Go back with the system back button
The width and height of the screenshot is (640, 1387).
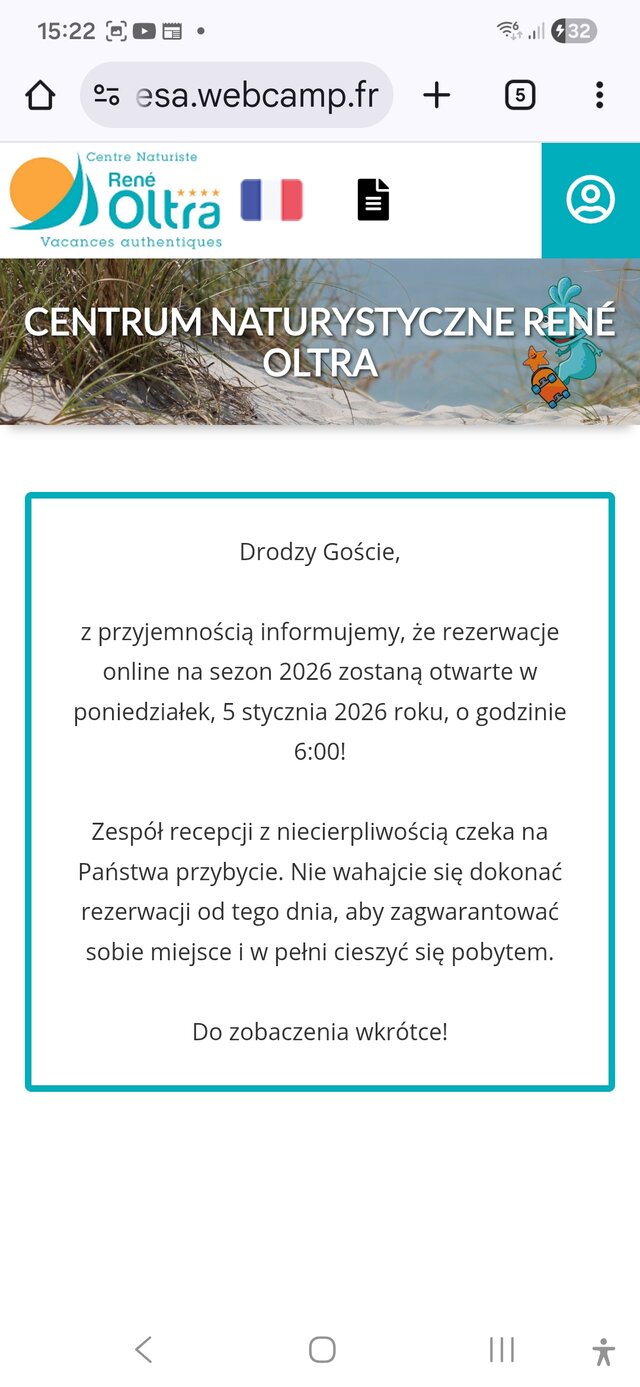[x=143, y=1350]
